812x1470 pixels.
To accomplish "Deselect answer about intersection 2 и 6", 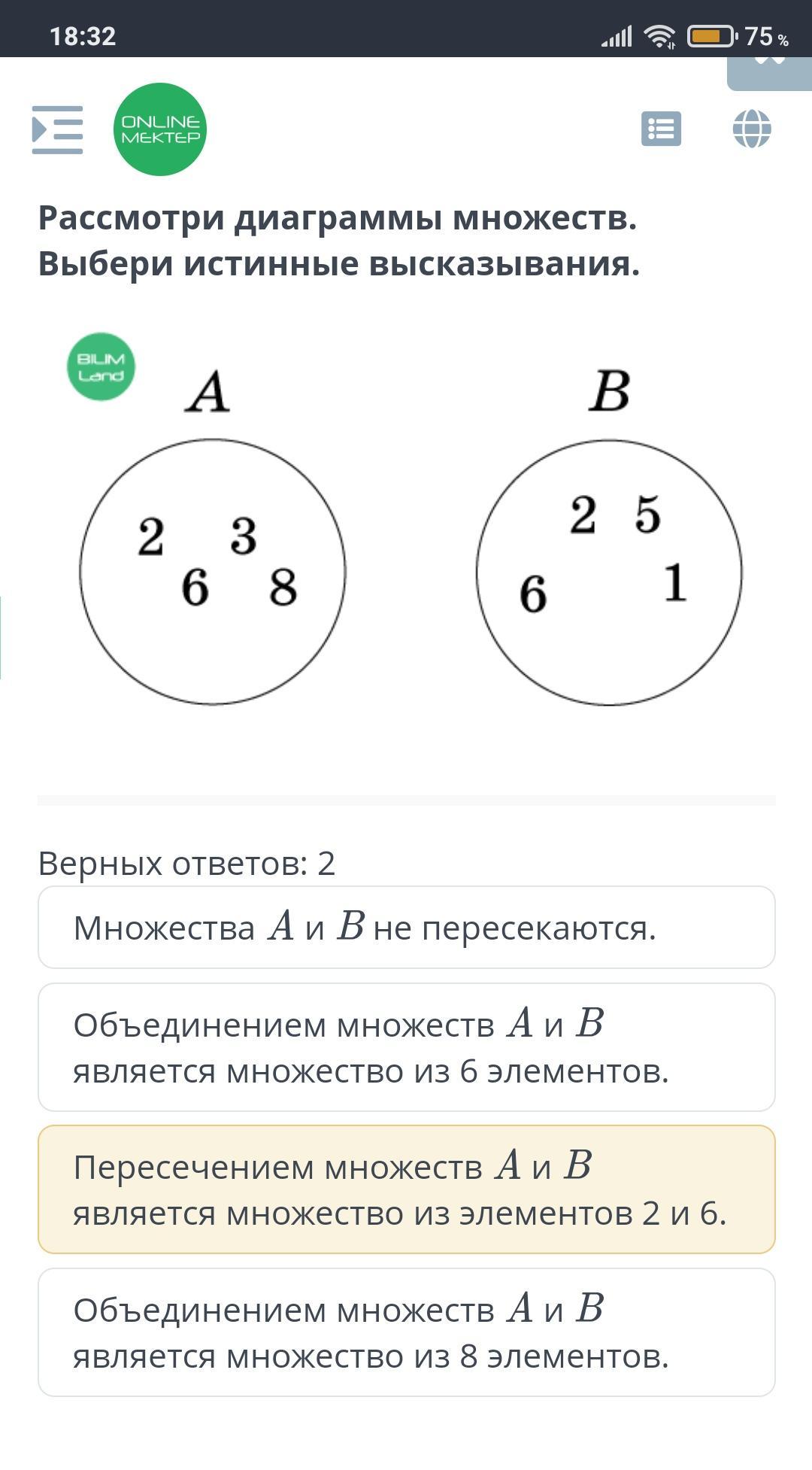I will (406, 1189).
